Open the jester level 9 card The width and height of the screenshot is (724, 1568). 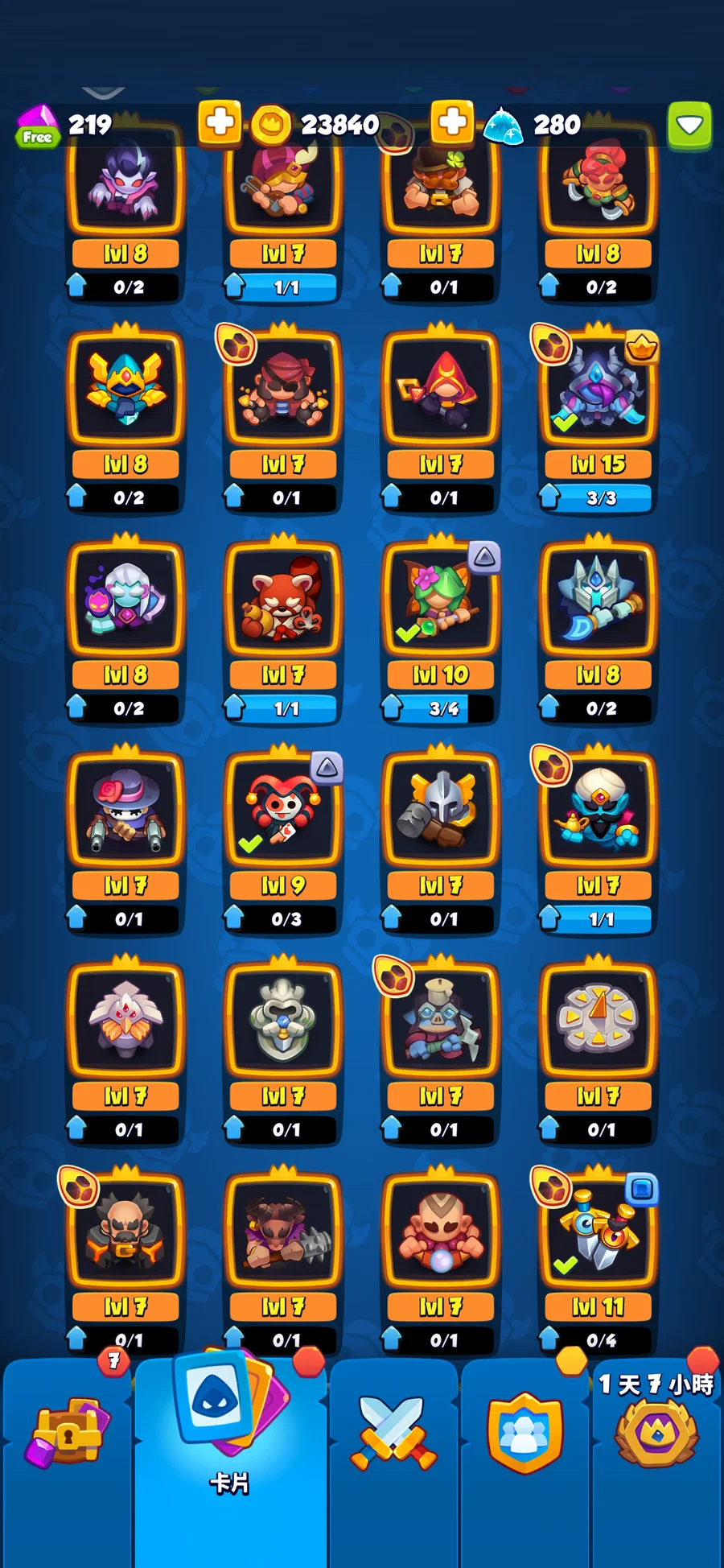pyautogui.click(x=283, y=811)
